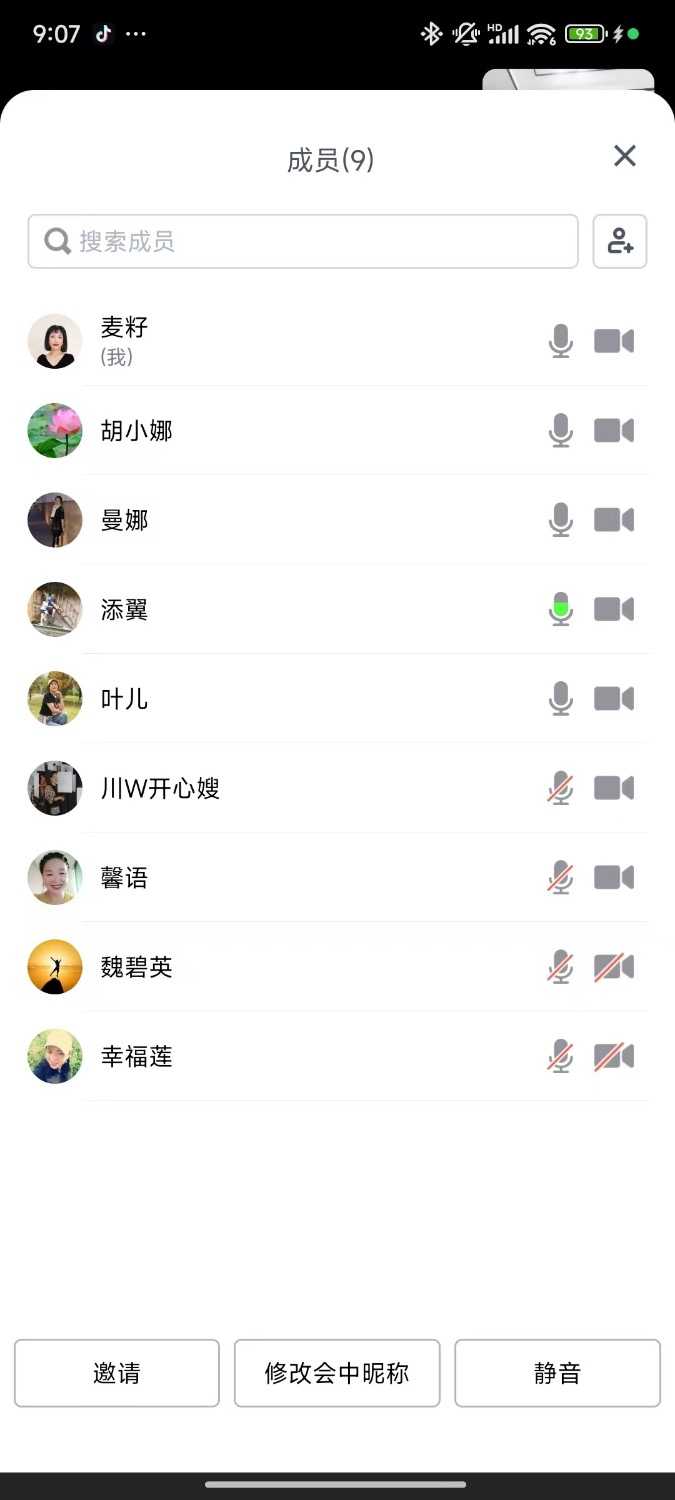Image resolution: width=675 pixels, height=1500 pixels.
Task: Close the members panel
Action: [625, 156]
